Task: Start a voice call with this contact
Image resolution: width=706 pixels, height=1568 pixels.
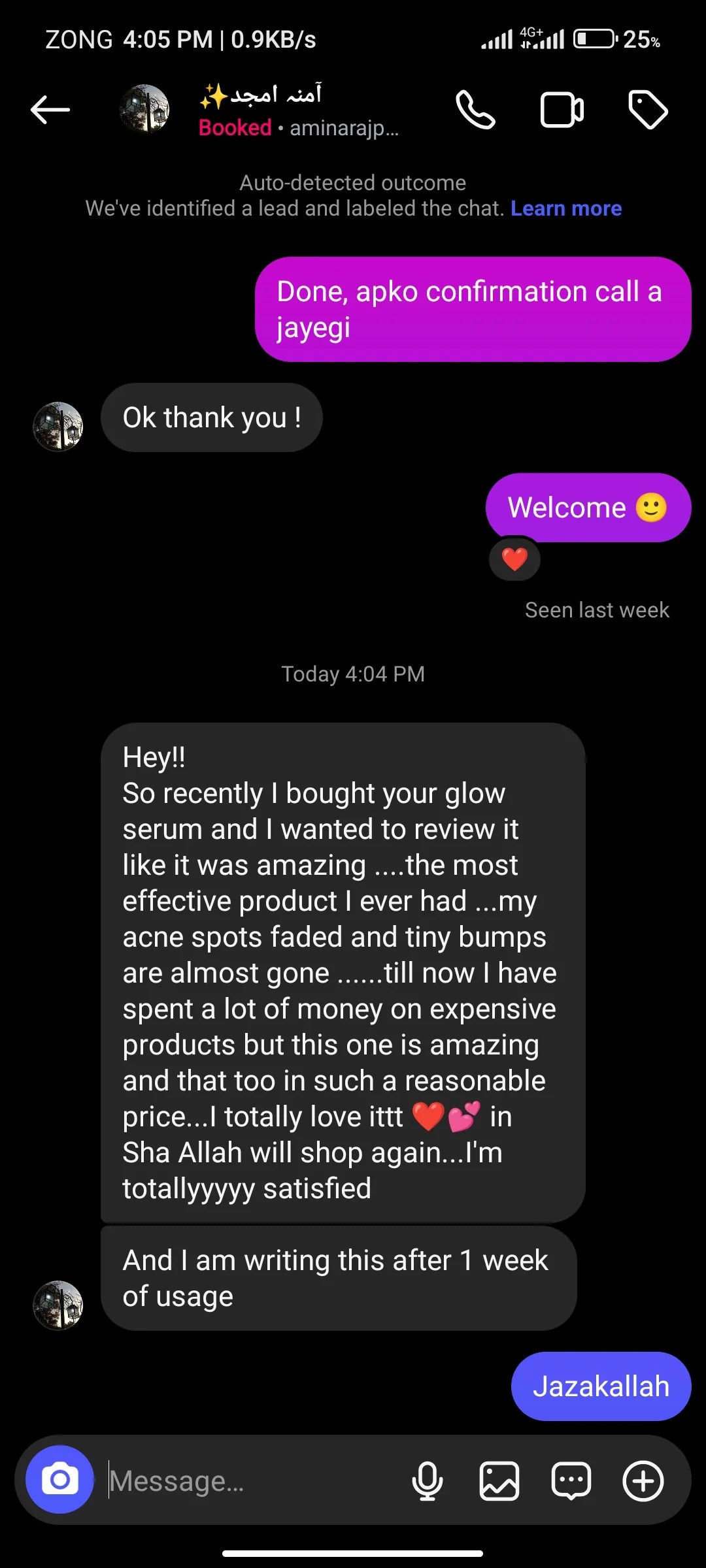Action: (475, 110)
